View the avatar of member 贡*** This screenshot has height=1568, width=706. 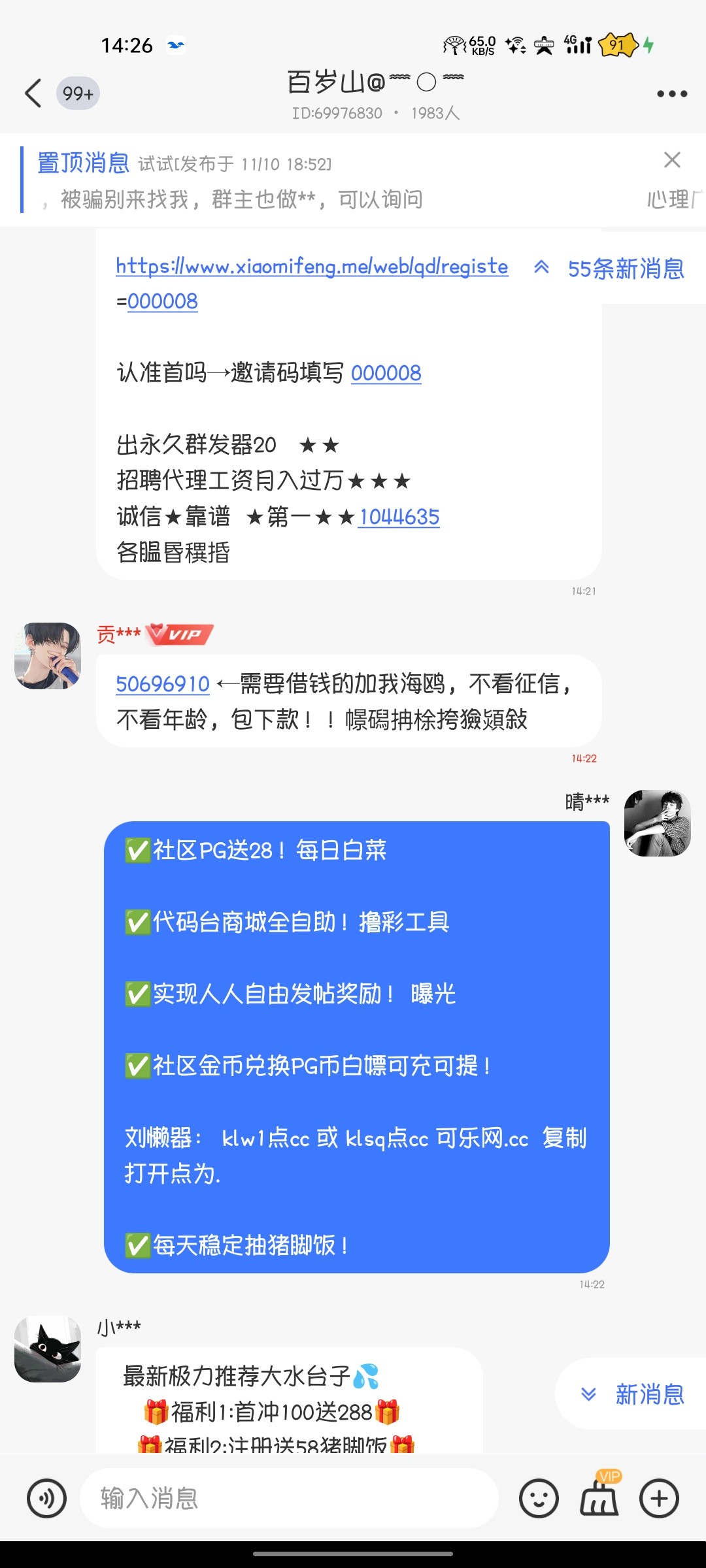(x=48, y=655)
